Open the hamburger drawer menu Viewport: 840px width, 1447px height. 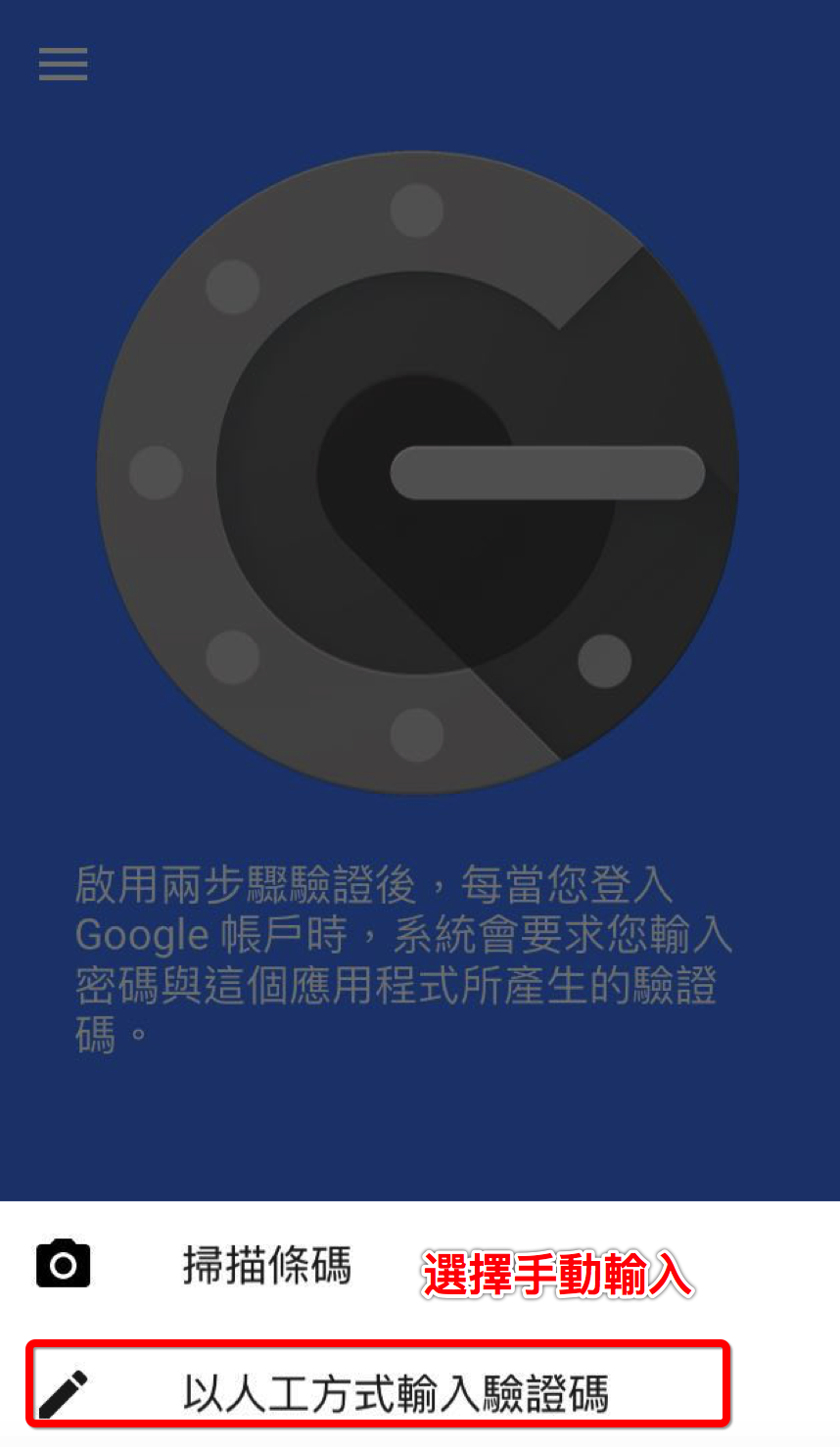pos(64,65)
